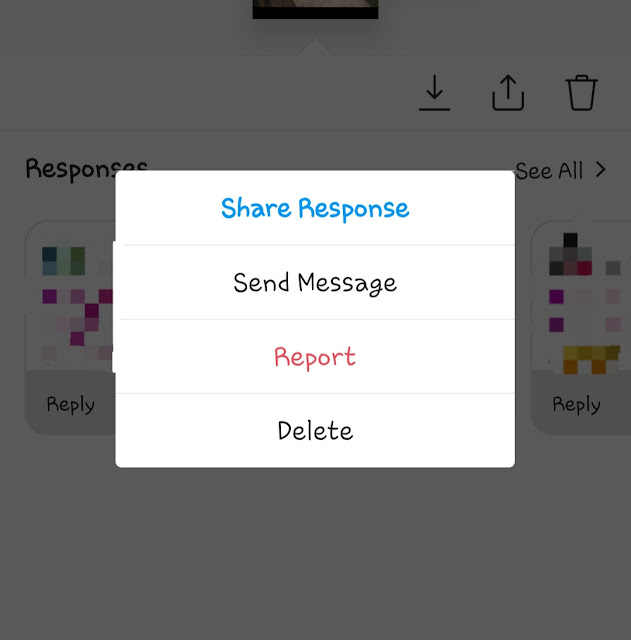Choose Send Message option

[315, 282]
